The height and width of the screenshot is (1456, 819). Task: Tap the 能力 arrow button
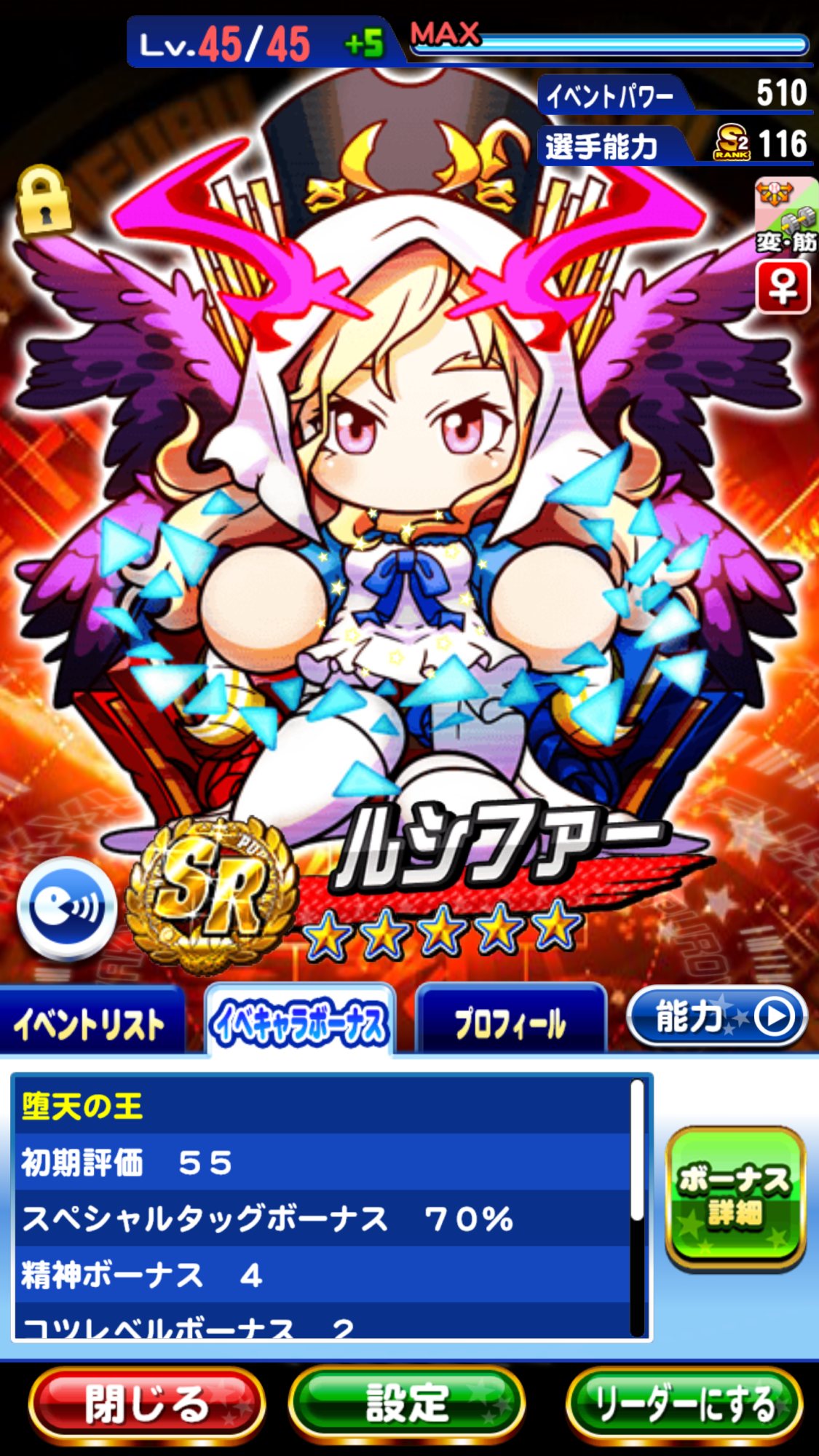pyautogui.click(x=717, y=1016)
